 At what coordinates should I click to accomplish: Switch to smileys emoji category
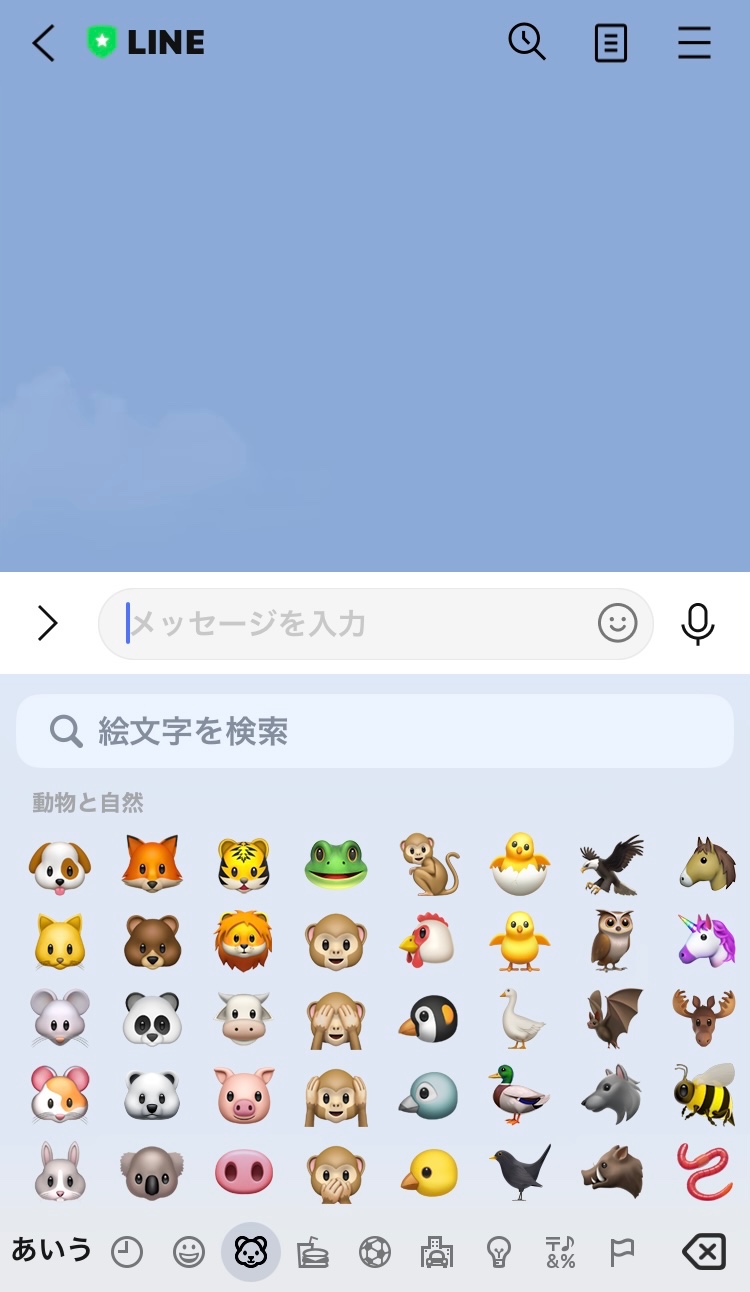click(189, 1251)
